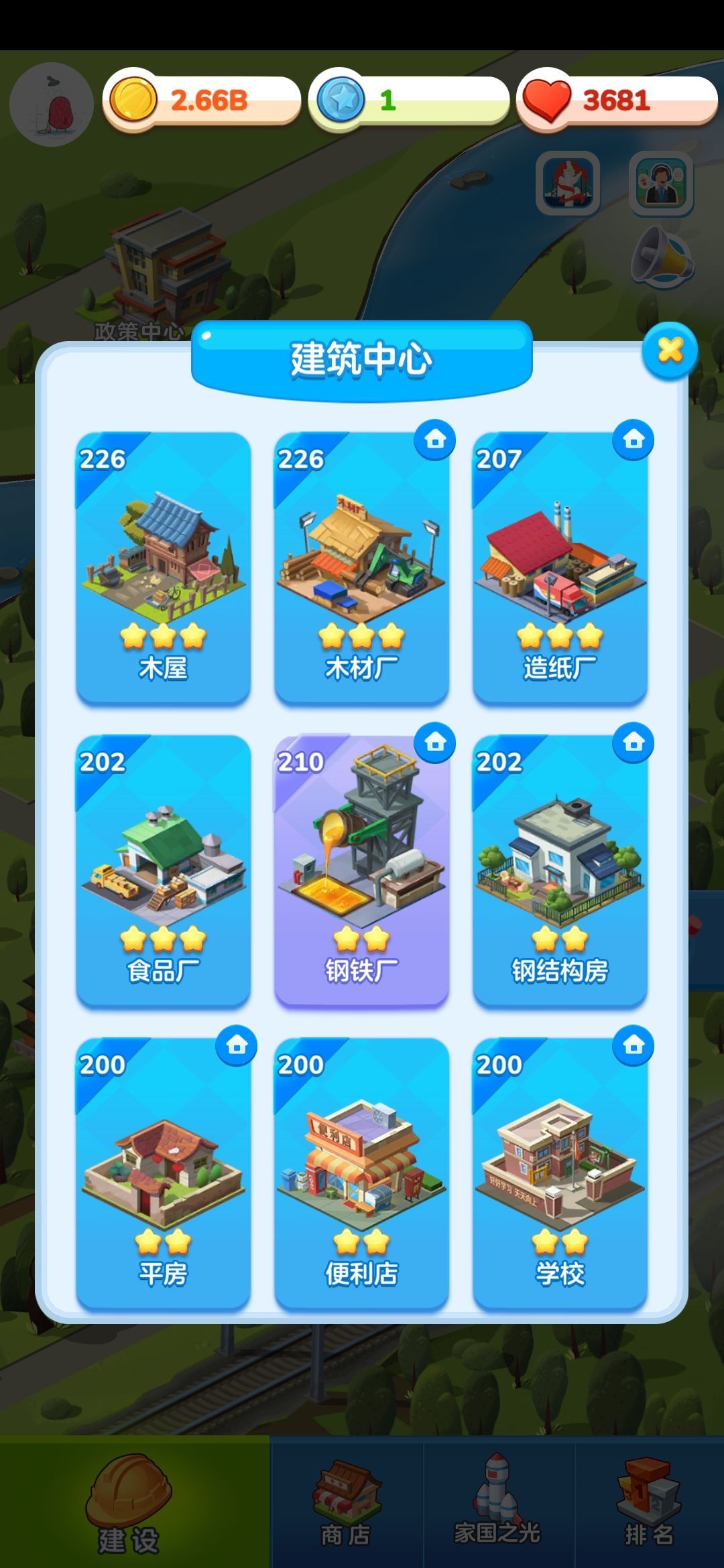Switch to the 建设 tab
724x1568 pixels.
(134, 1502)
